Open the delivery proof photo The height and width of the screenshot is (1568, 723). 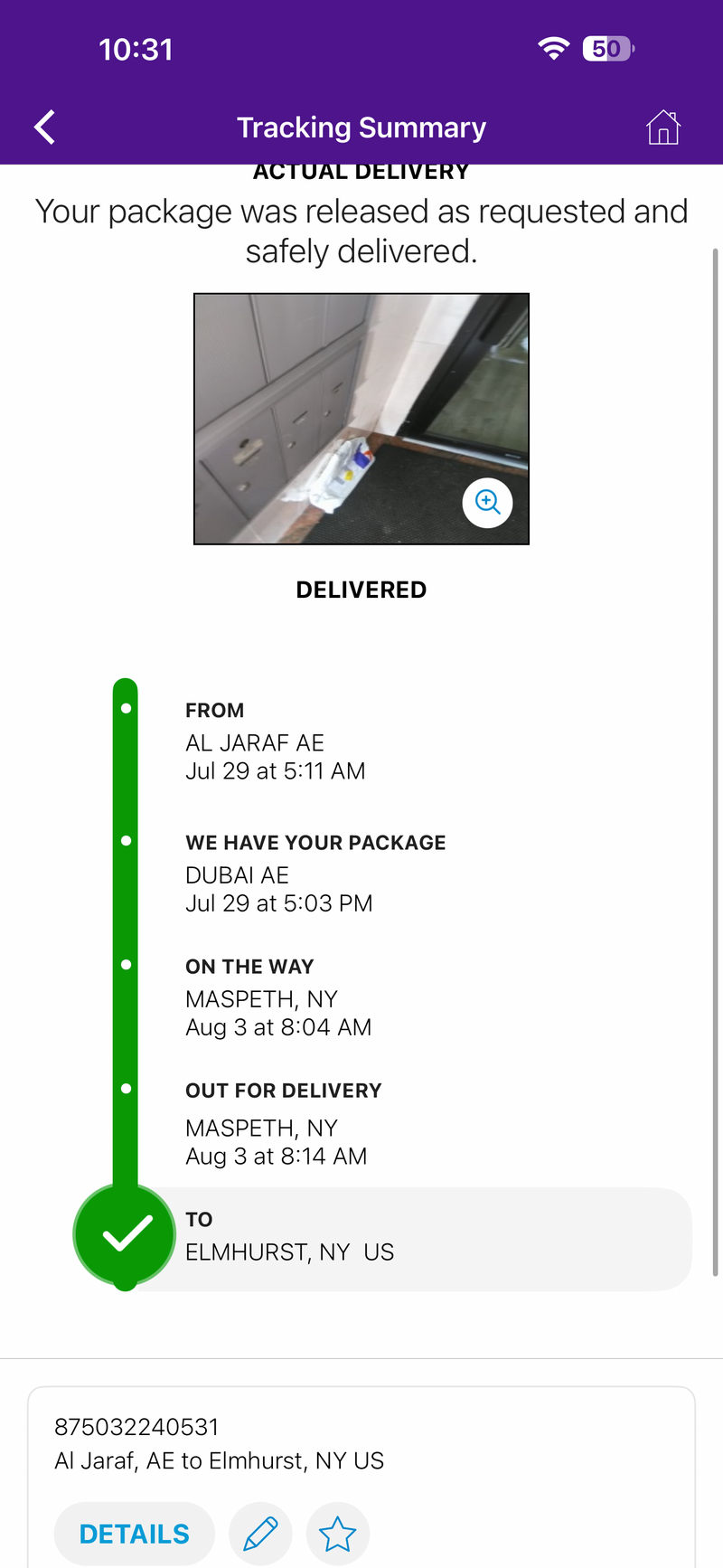tap(361, 419)
